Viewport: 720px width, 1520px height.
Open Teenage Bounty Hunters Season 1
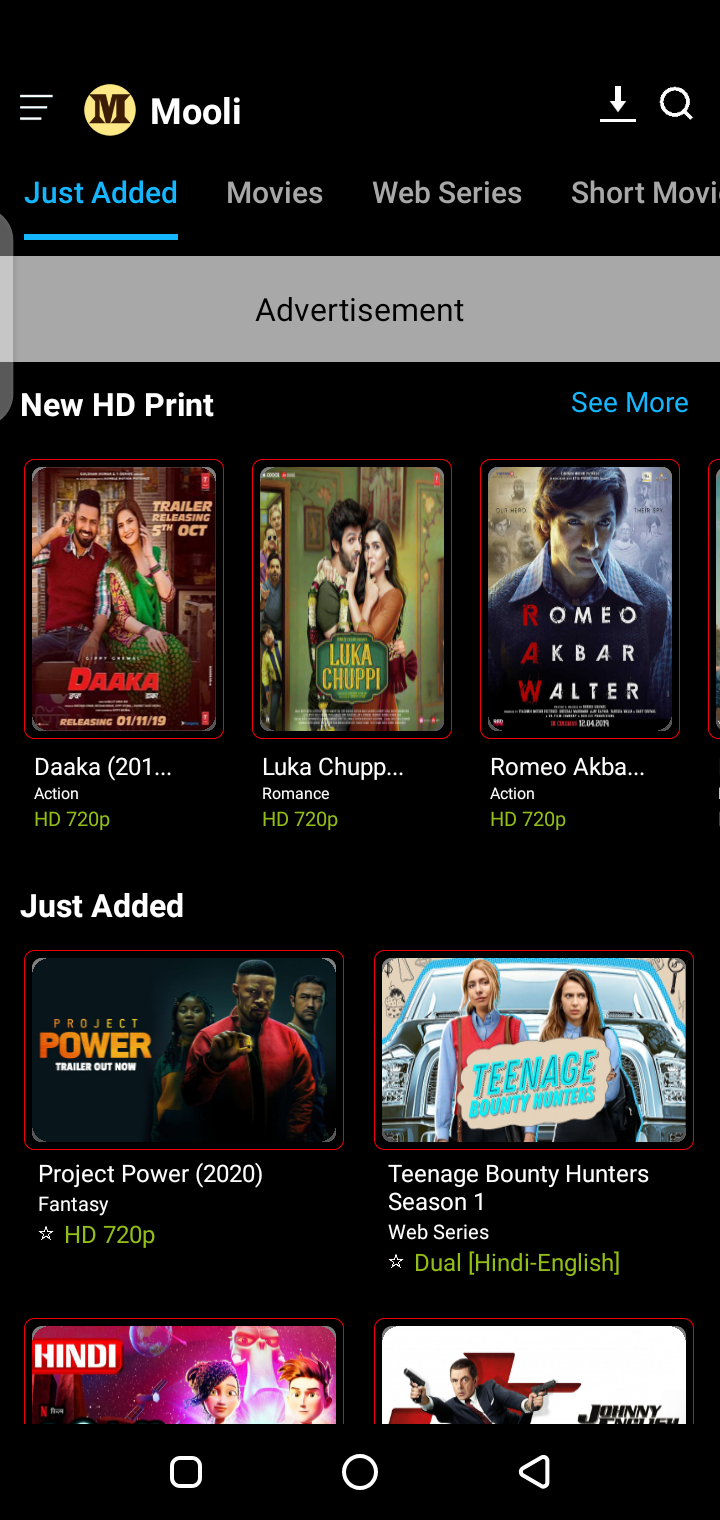534,1050
